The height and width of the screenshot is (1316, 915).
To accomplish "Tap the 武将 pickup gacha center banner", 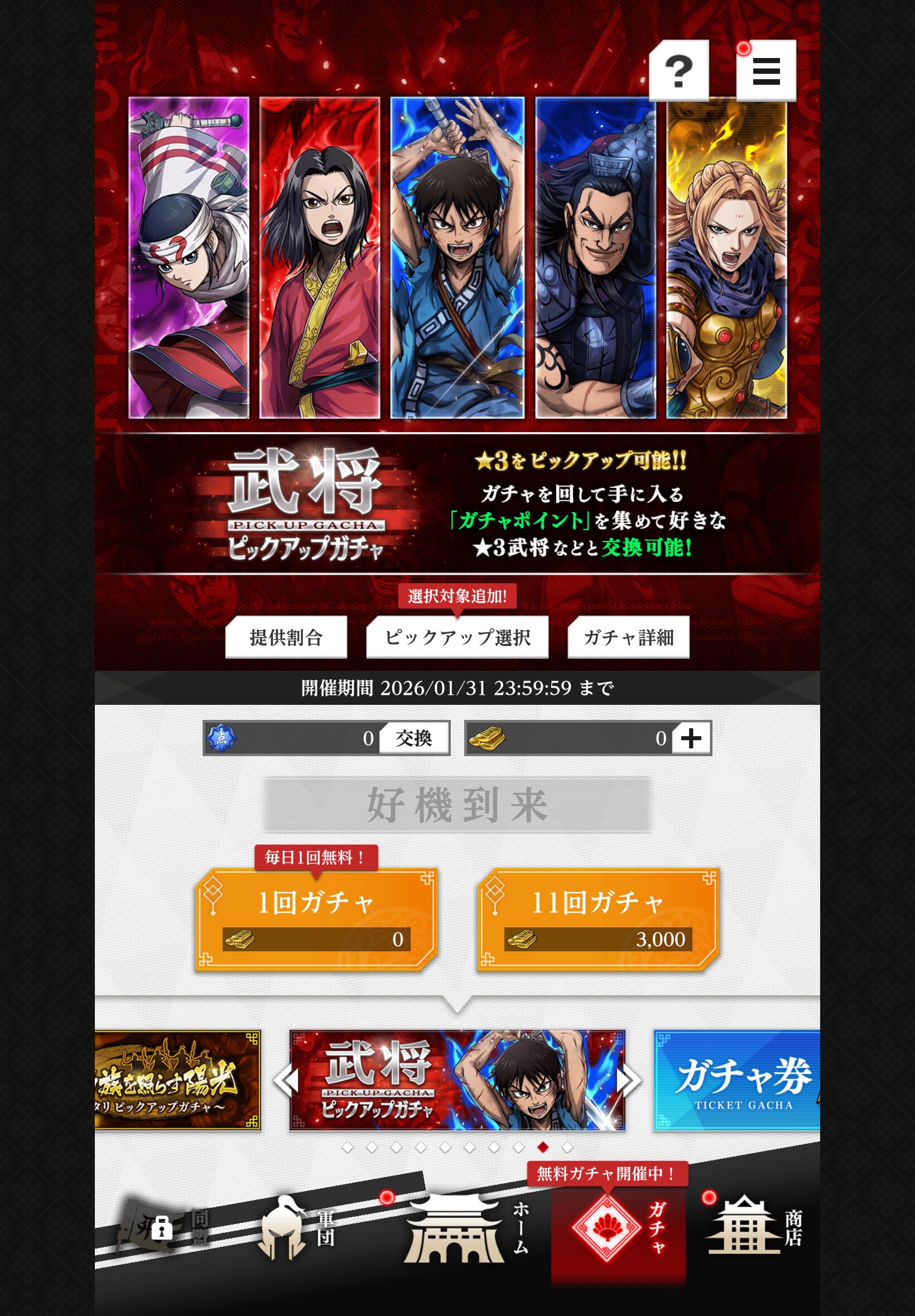I will pyautogui.click(x=457, y=1081).
